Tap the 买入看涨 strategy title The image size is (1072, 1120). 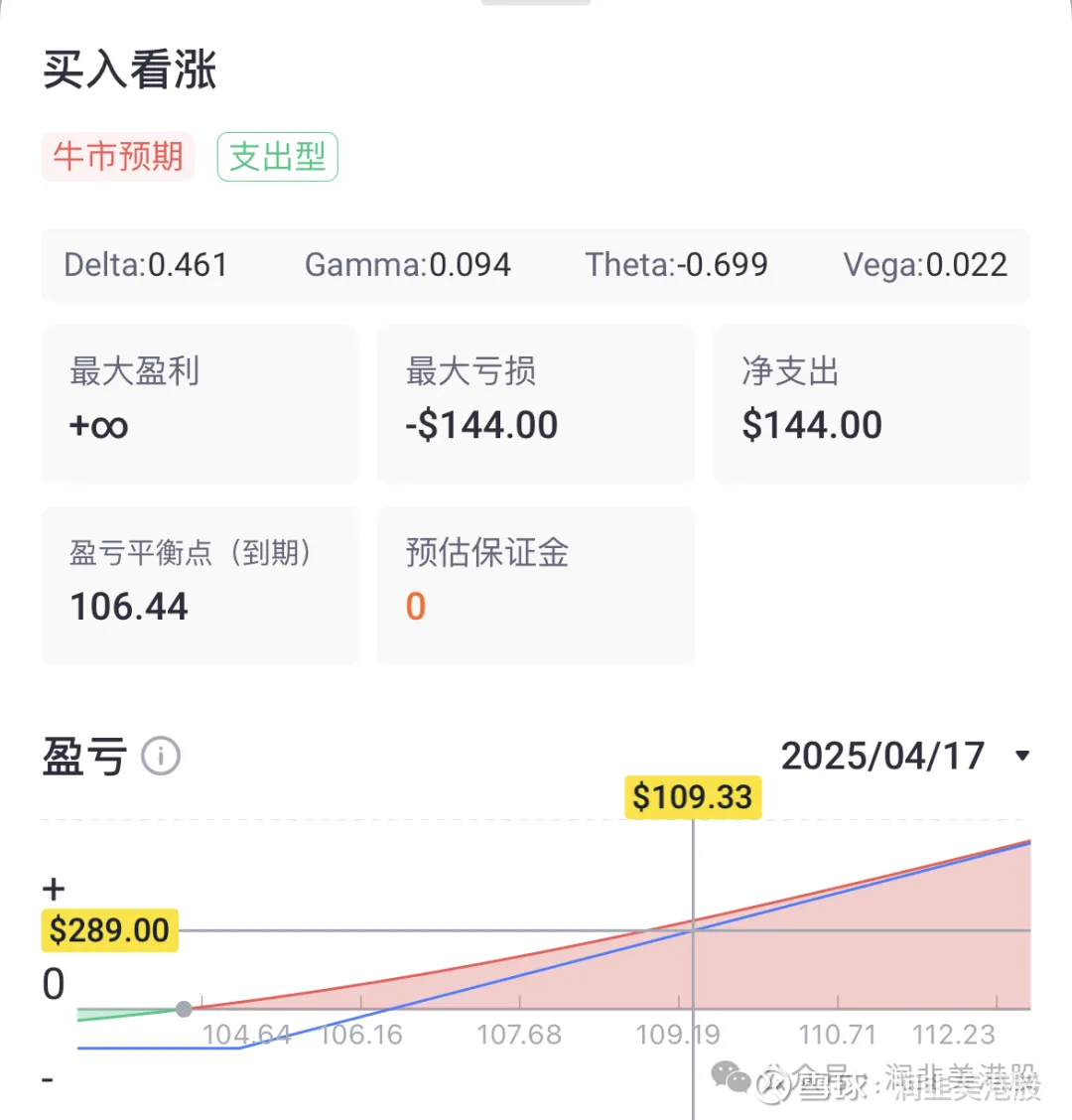tap(127, 70)
